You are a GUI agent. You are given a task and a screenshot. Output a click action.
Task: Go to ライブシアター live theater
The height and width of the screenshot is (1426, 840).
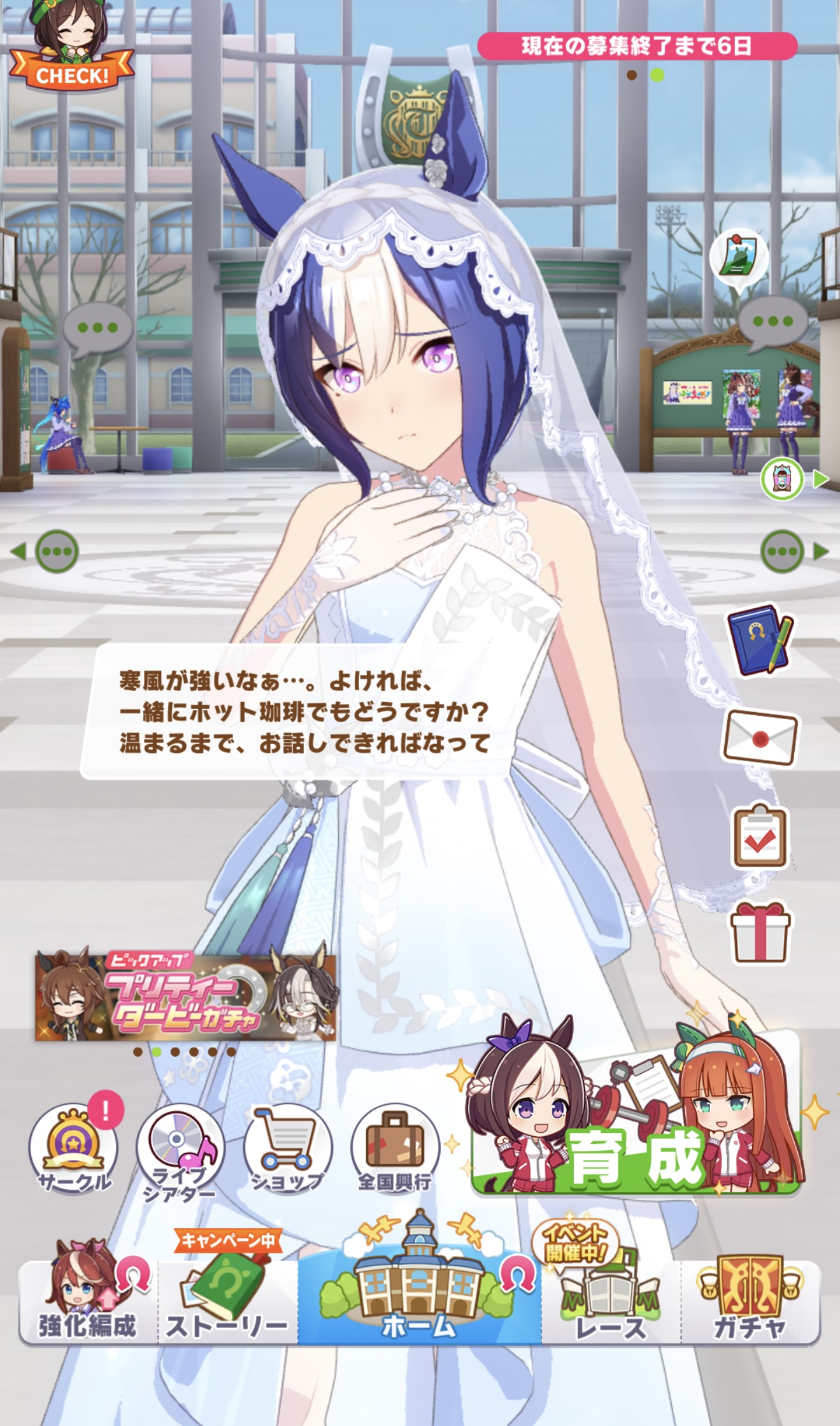tap(180, 1151)
